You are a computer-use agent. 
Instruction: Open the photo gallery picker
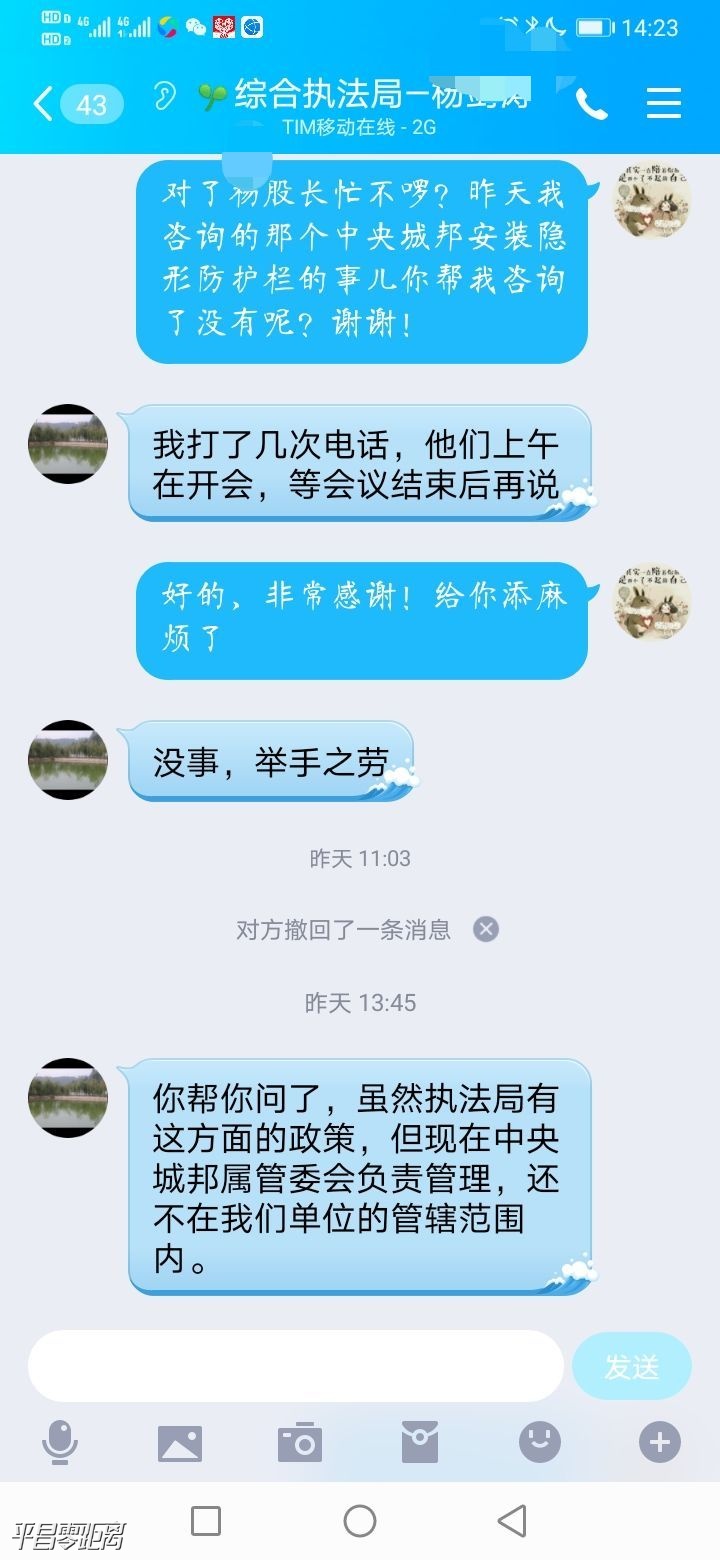click(180, 1442)
